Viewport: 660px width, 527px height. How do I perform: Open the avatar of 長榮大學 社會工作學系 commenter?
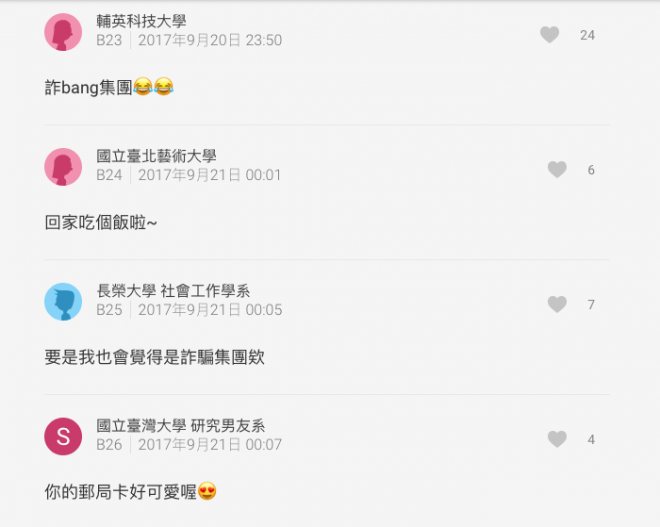(x=63, y=301)
